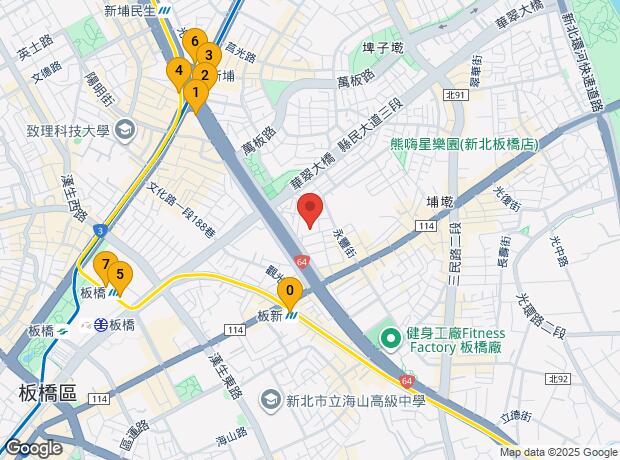
Task: Tap the marker numbered 5
Action: (x=120, y=274)
